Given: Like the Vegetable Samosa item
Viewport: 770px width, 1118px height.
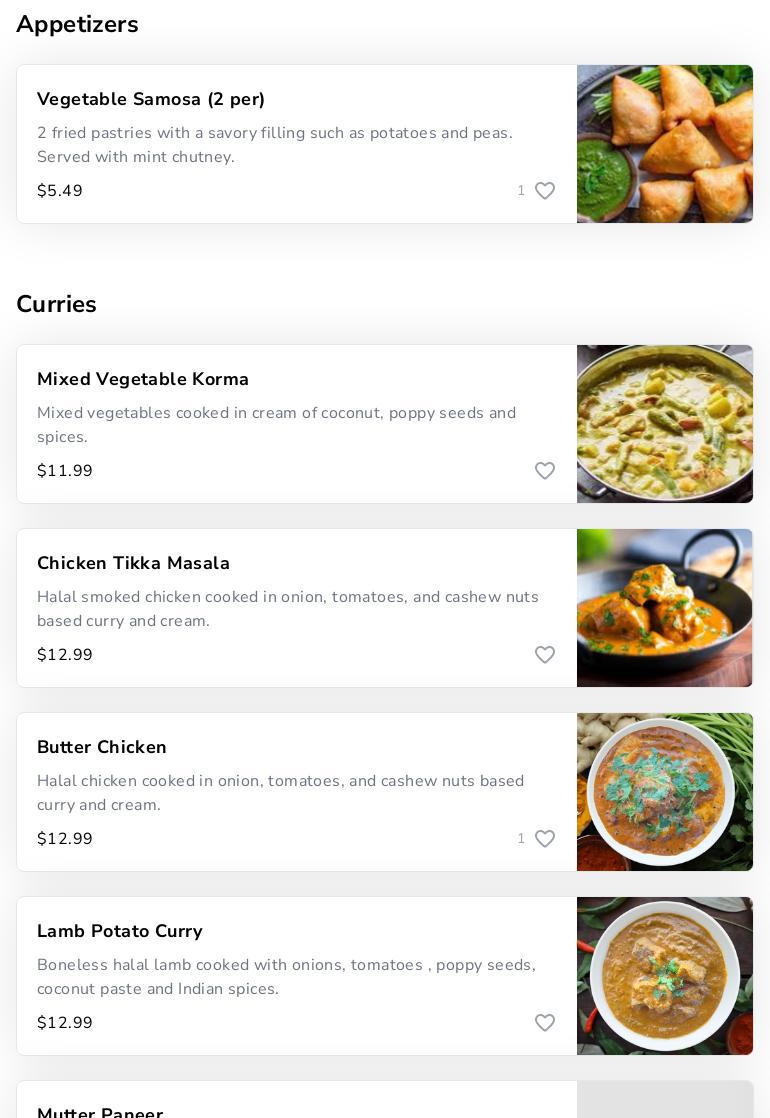Looking at the screenshot, I should [x=545, y=191].
